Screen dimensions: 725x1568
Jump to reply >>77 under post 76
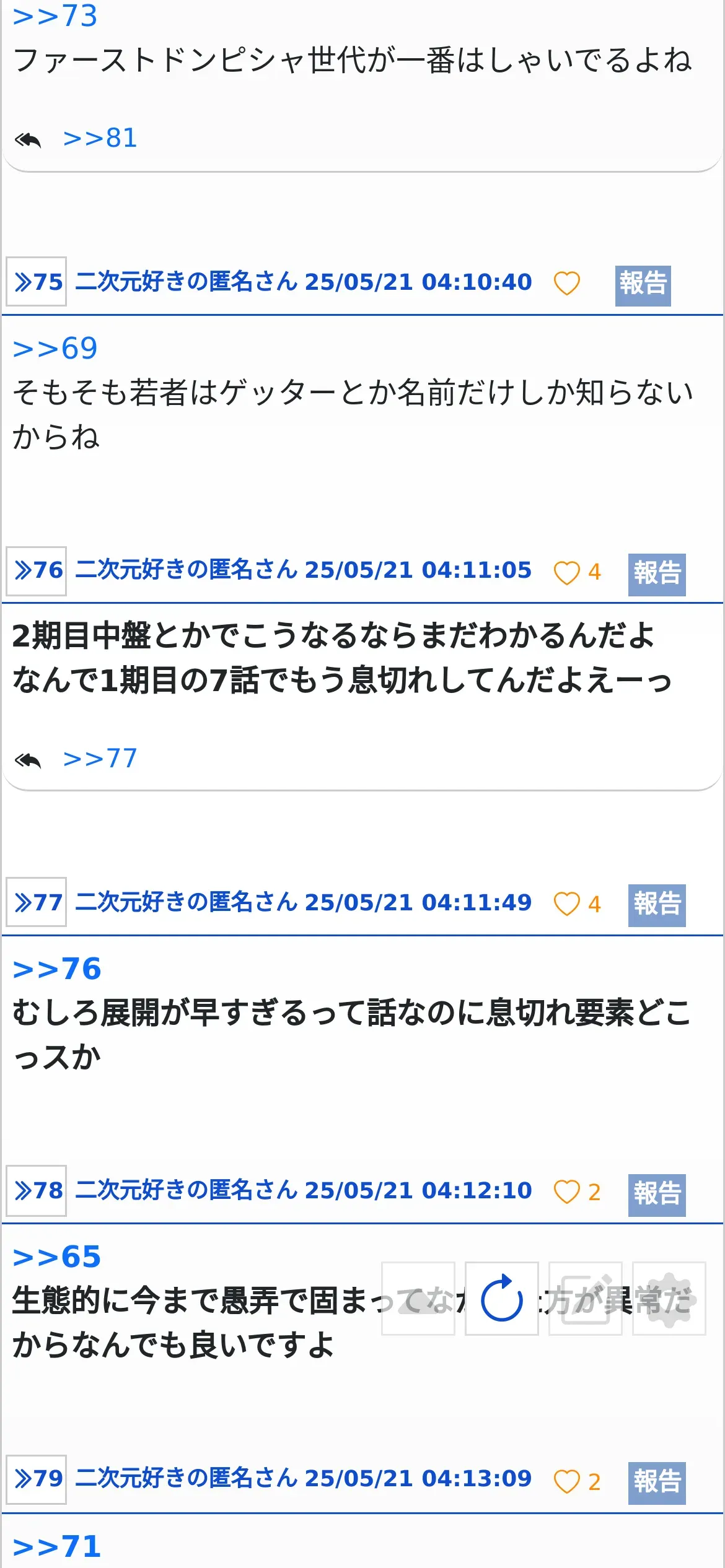[x=100, y=759]
